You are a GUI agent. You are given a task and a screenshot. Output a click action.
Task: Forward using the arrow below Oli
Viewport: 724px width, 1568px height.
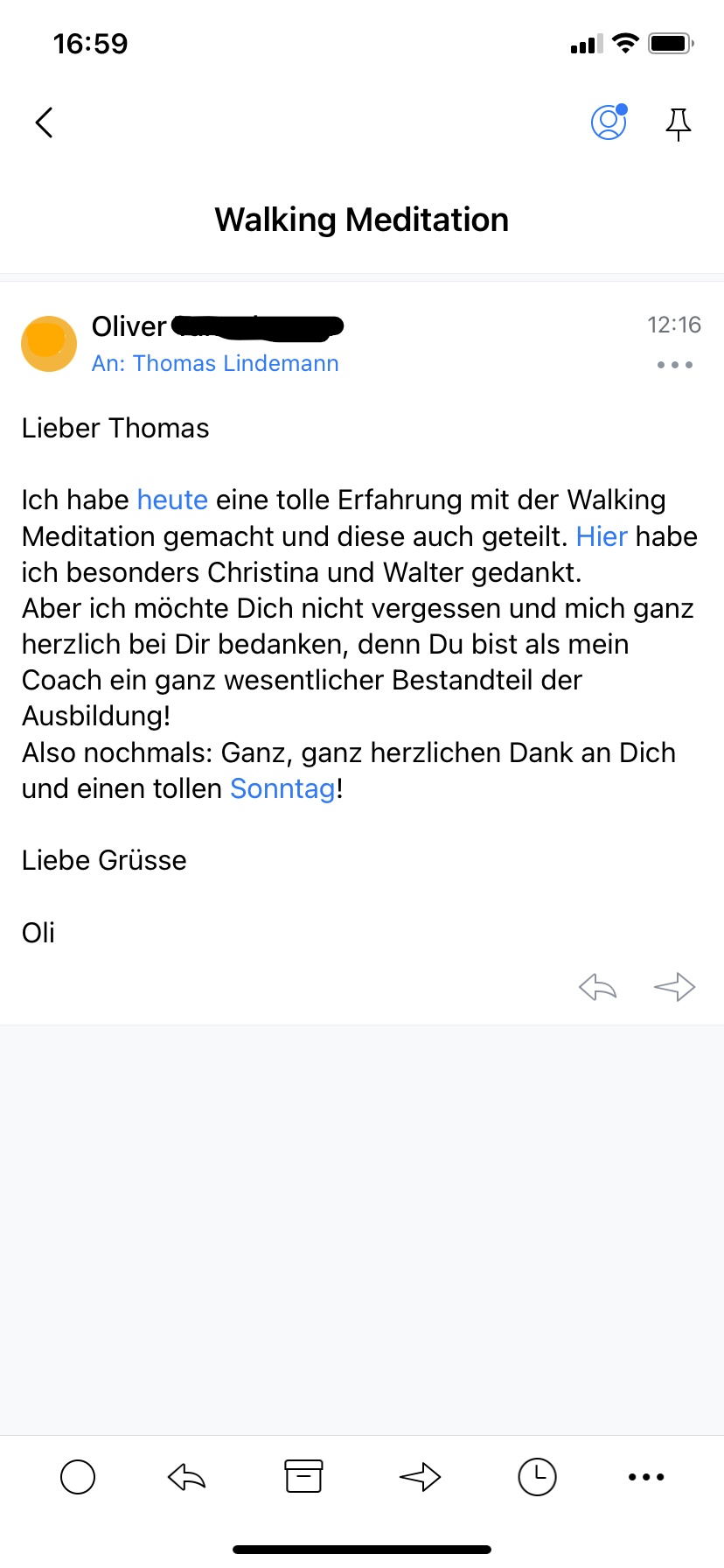[x=674, y=988]
